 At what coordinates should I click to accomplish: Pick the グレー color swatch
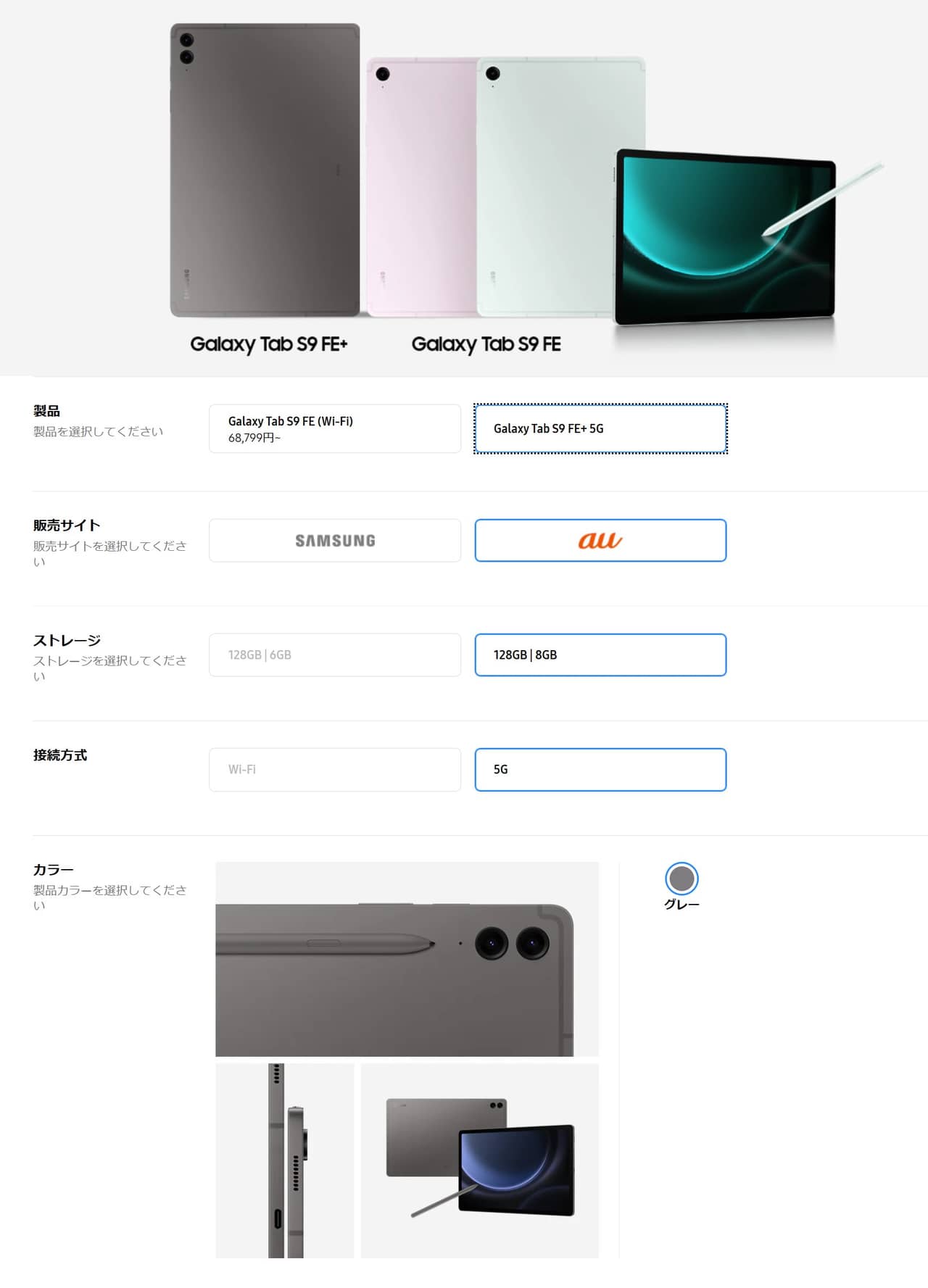point(681,878)
